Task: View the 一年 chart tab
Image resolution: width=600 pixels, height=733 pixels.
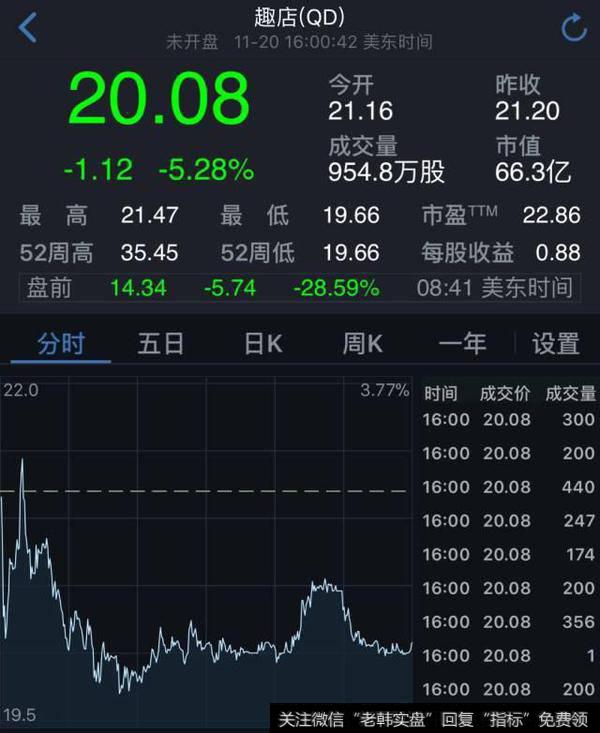Action: [x=462, y=344]
